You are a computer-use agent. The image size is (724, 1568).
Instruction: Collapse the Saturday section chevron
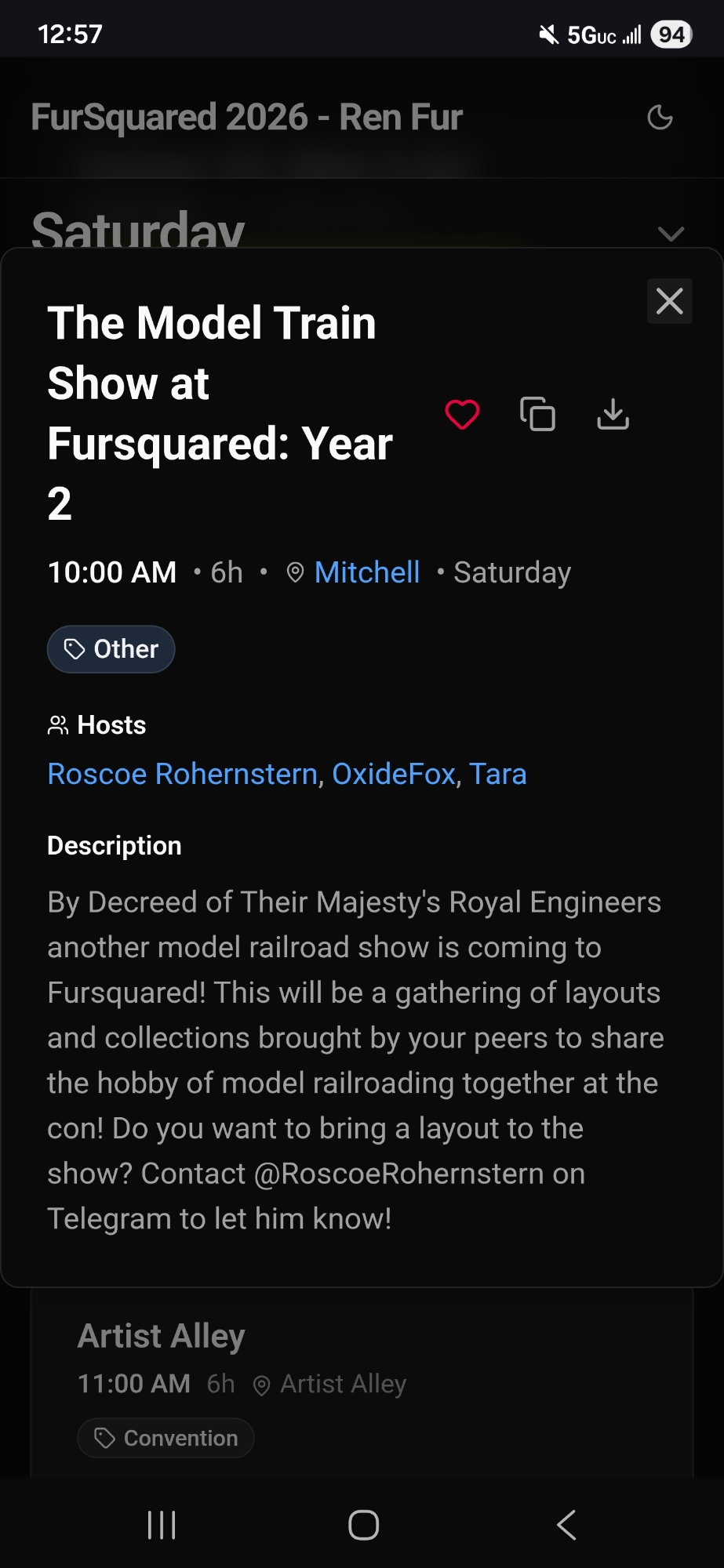[671, 233]
